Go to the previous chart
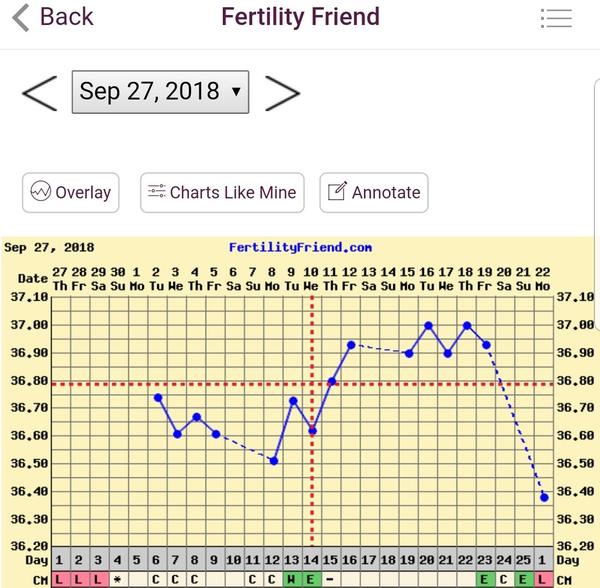Image resolution: width=600 pixels, height=588 pixels. click(39, 93)
